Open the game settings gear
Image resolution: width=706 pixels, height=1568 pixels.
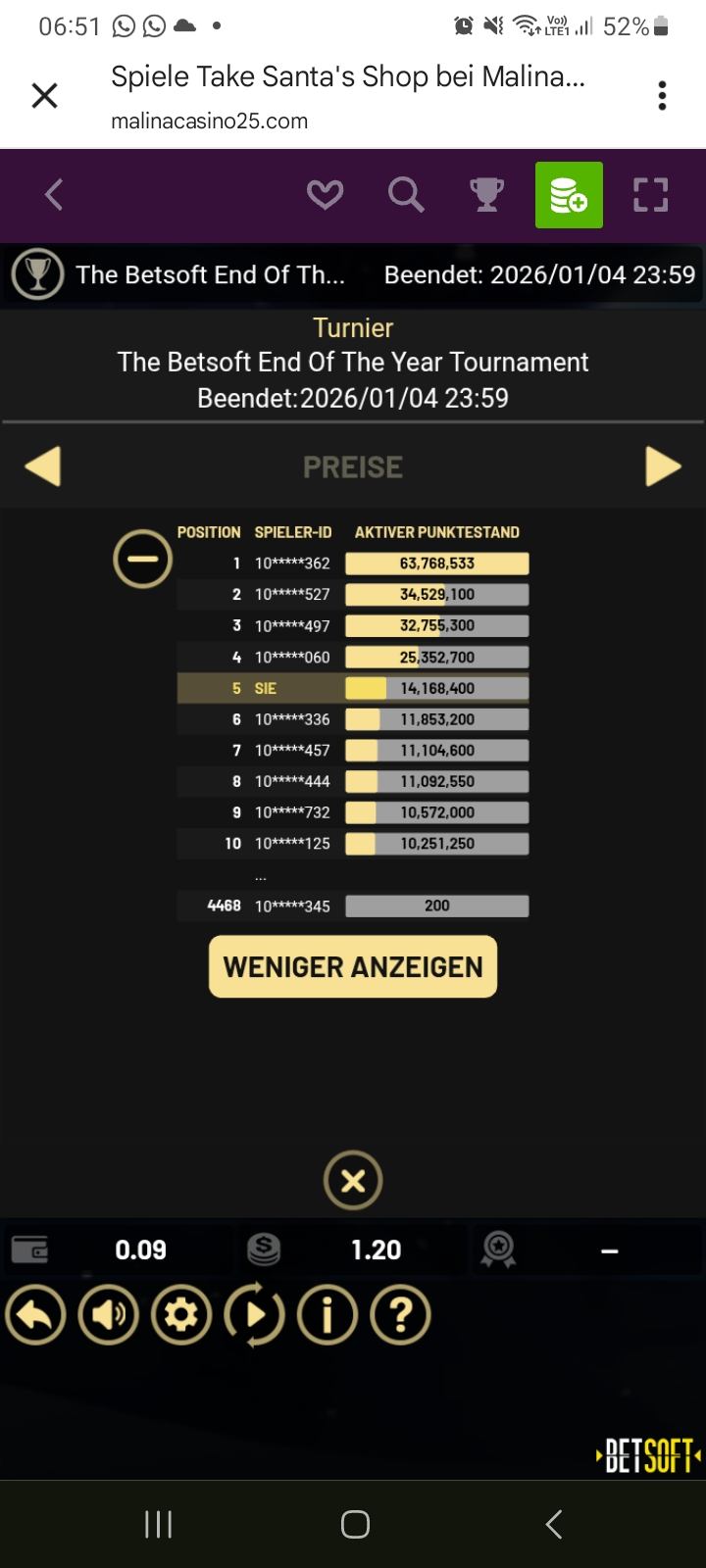[x=181, y=1315]
